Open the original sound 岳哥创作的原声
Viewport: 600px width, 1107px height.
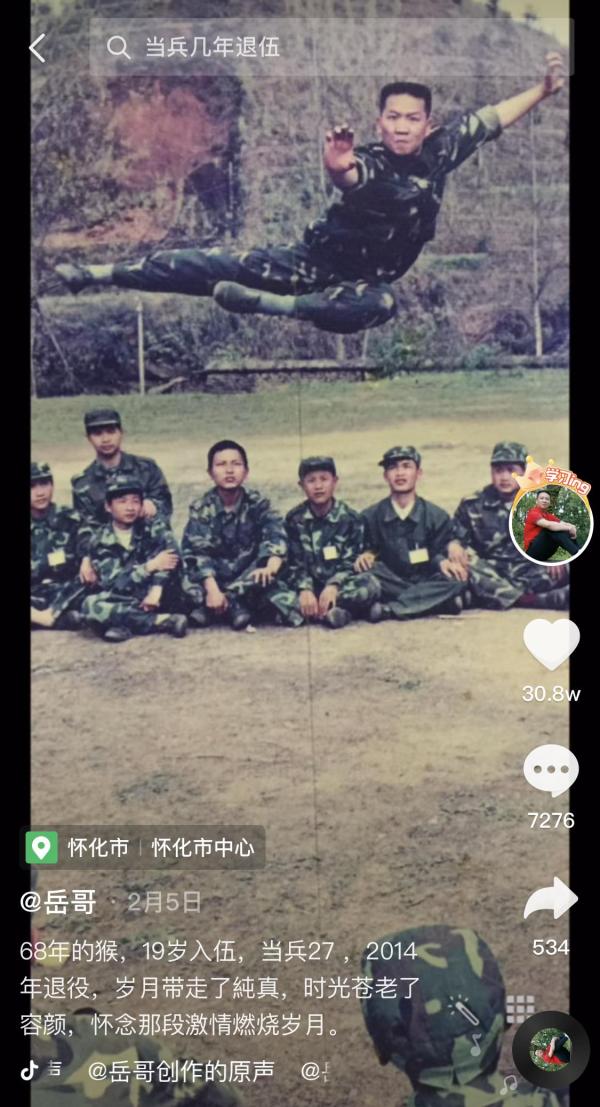(180, 1071)
